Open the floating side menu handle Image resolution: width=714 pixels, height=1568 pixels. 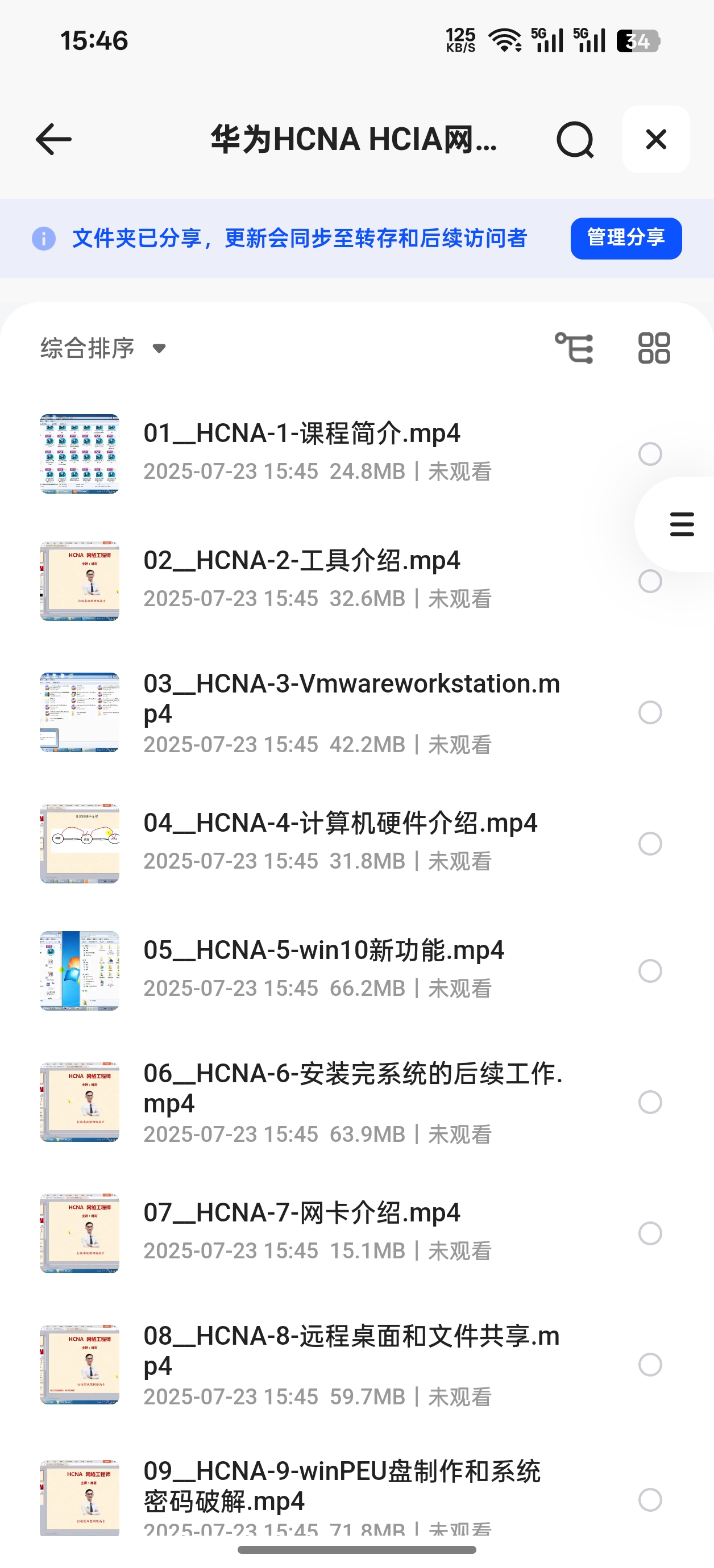point(680,525)
